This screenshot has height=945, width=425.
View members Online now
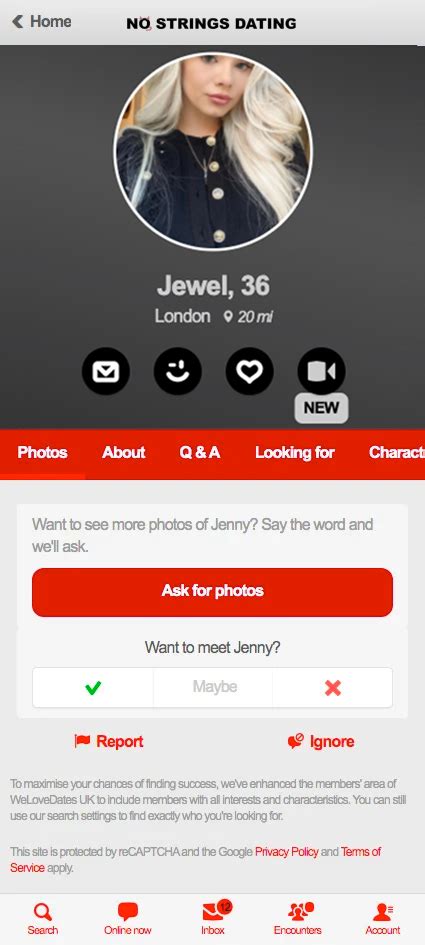click(128, 918)
